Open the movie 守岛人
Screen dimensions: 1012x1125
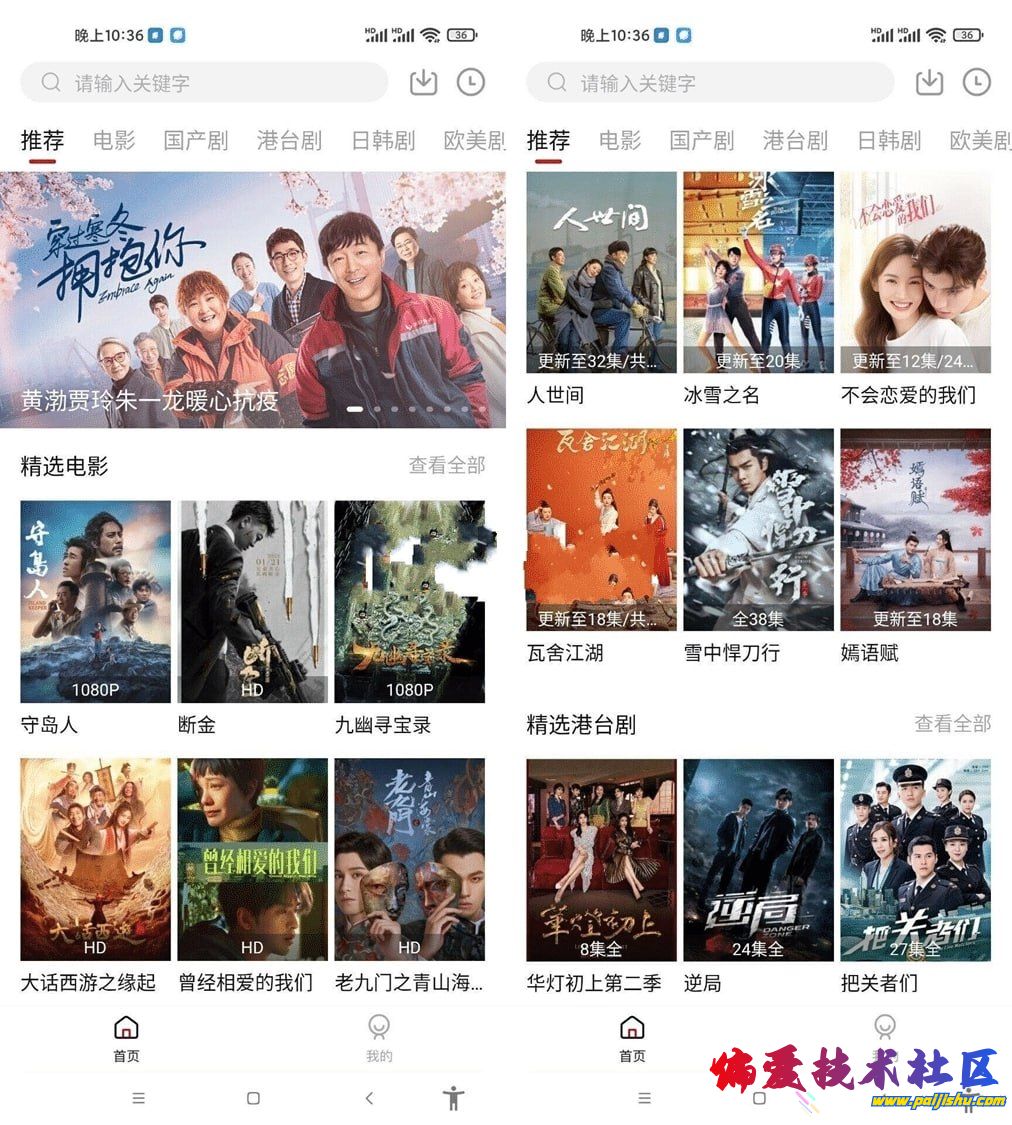point(95,601)
